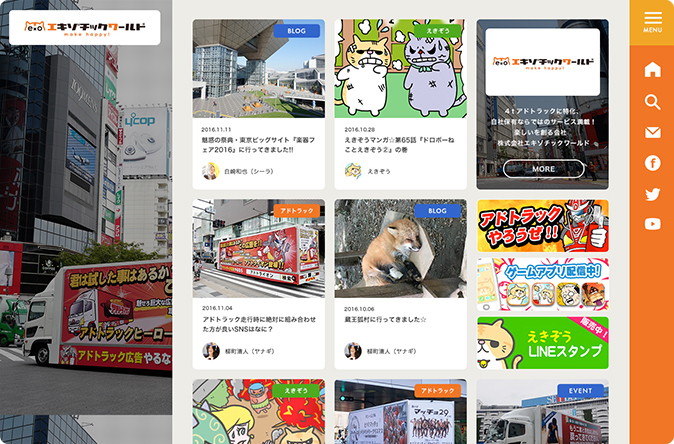674x444 pixels.
Task: Open the アドトラックやろうぜ banner
Action: (x=542, y=226)
